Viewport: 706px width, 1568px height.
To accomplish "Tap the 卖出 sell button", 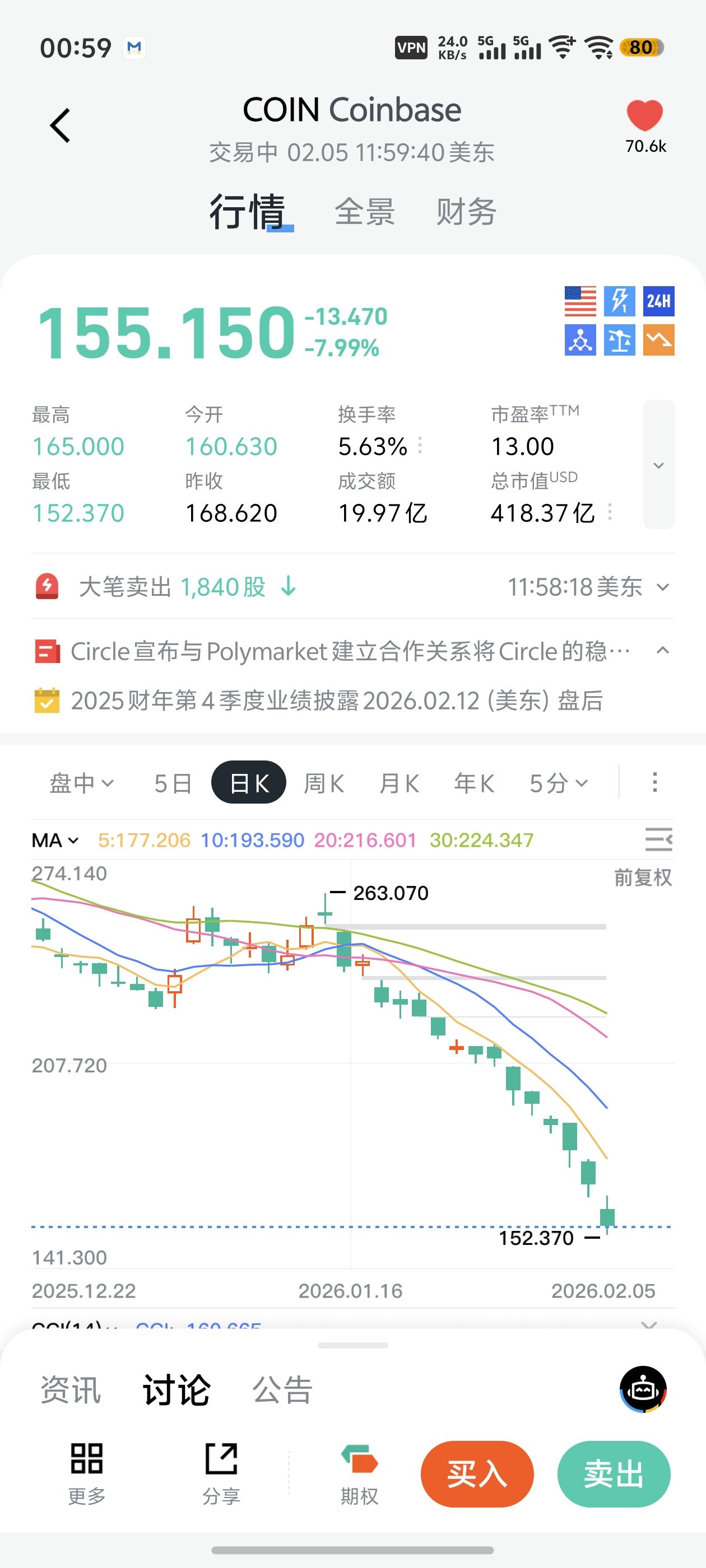I will coord(614,1474).
